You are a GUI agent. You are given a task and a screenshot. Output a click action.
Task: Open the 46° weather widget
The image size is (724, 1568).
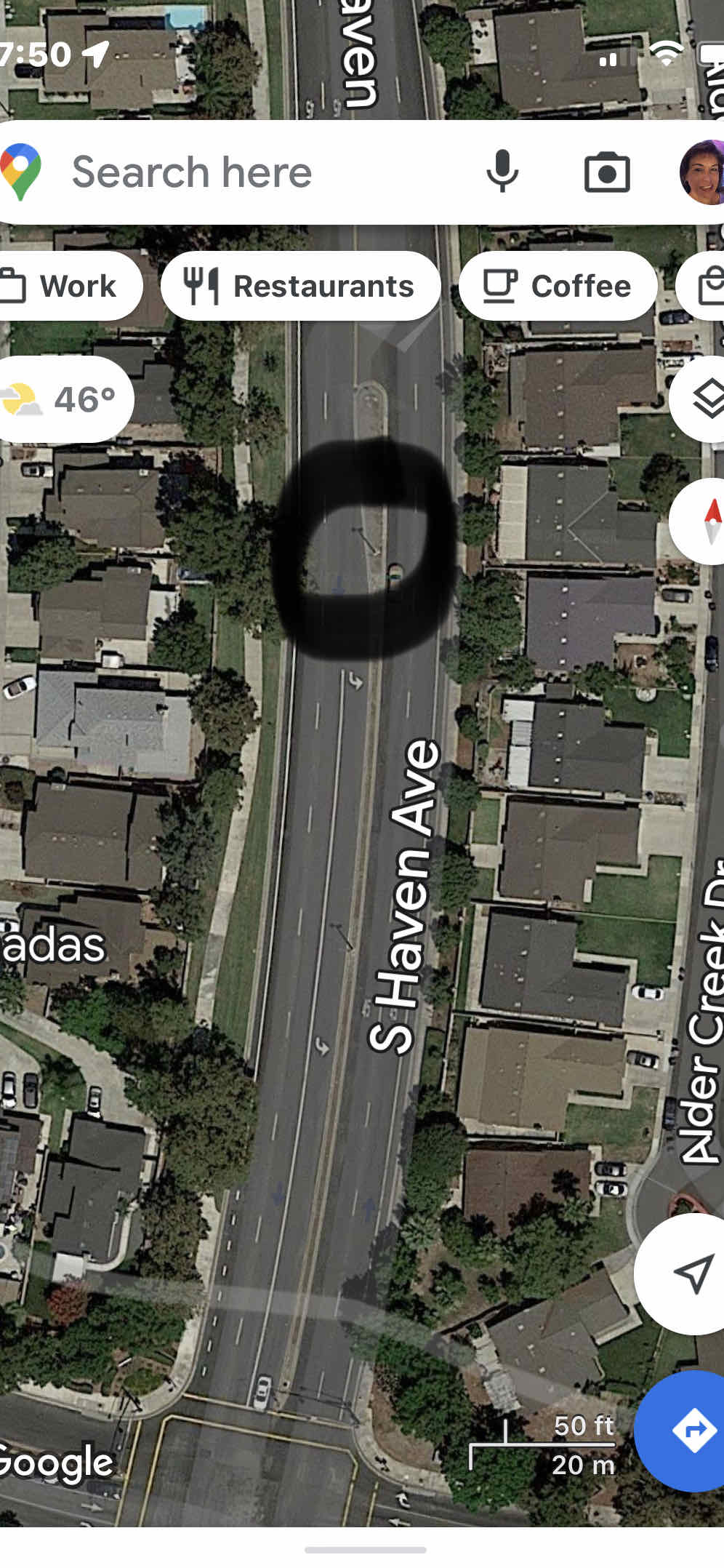(x=65, y=399)
